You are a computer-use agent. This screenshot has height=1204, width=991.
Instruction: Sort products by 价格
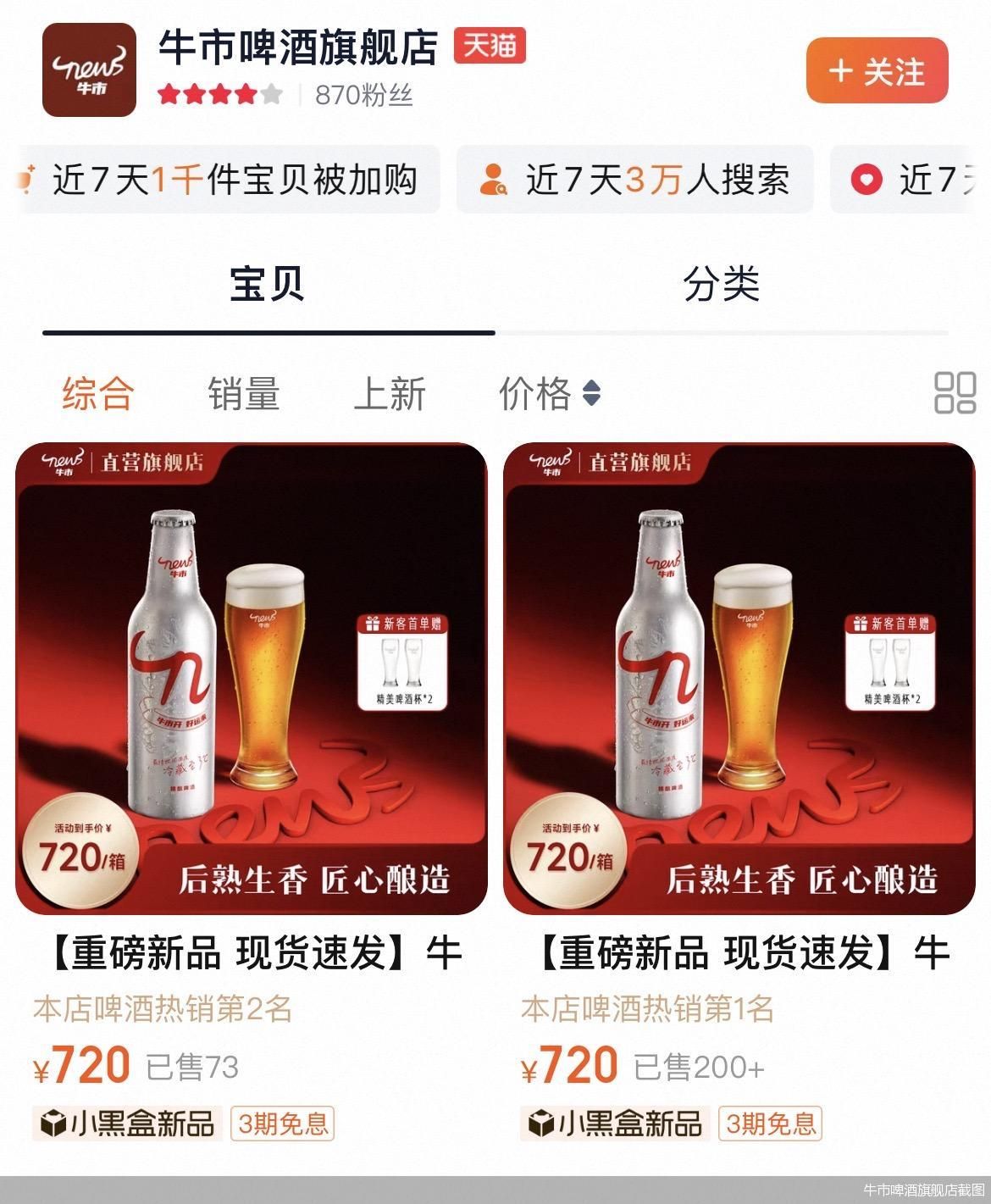point(549,394)
